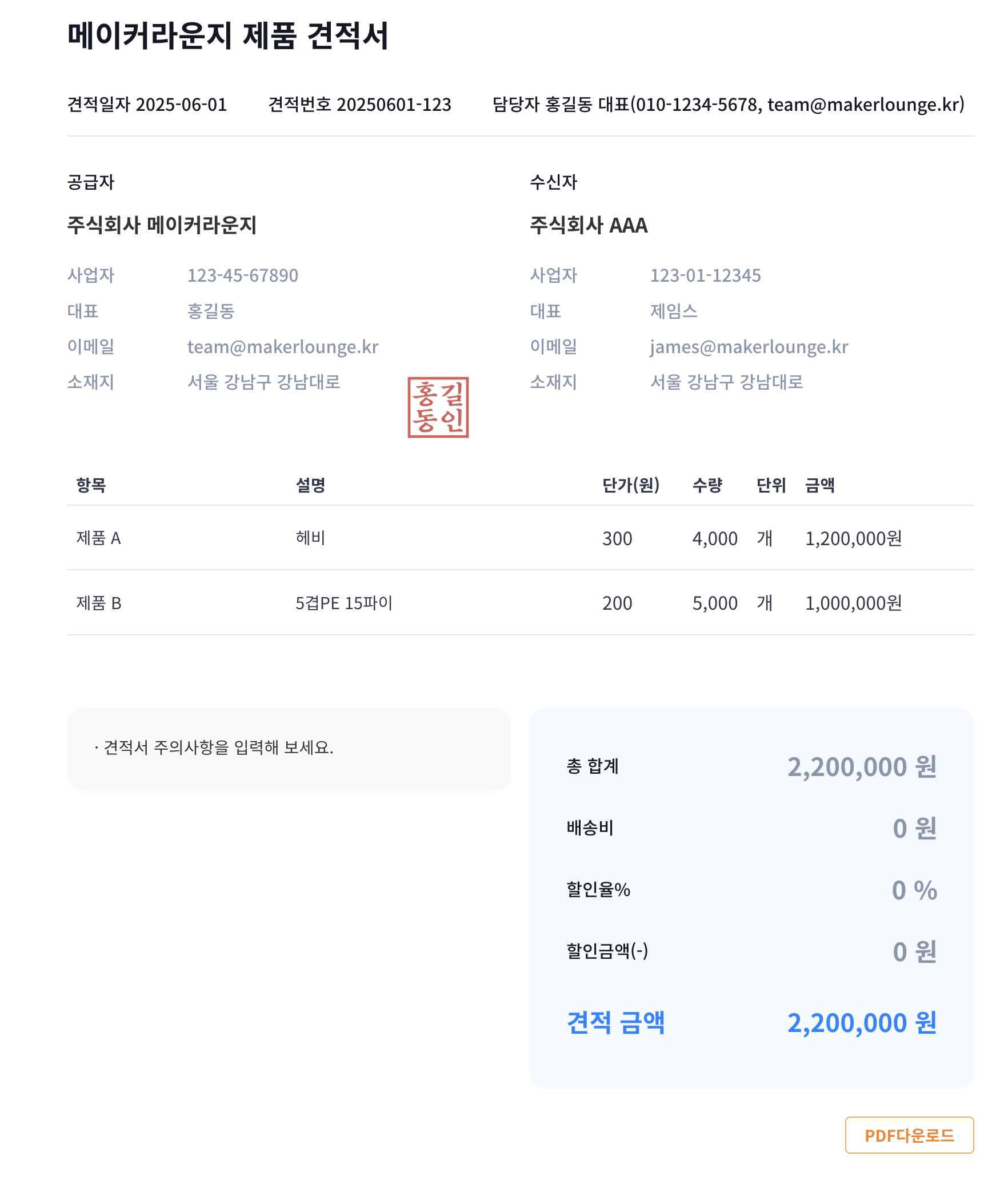The height and width of the screenshot is (1184, 1008).
Task: Download the quote as PDF
Action: pyautogui.click(x=909, y=1135)
